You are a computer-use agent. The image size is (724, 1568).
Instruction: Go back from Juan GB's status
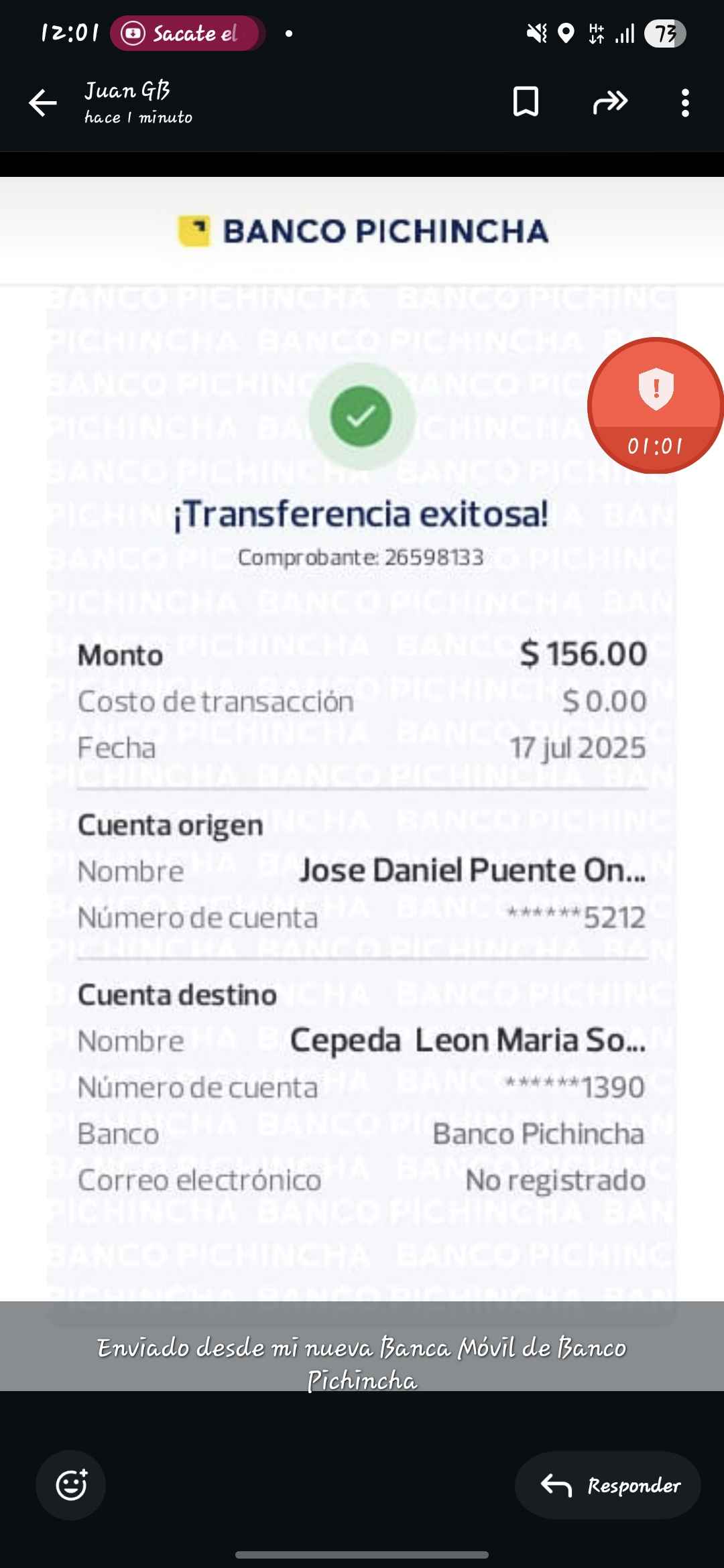43,103
